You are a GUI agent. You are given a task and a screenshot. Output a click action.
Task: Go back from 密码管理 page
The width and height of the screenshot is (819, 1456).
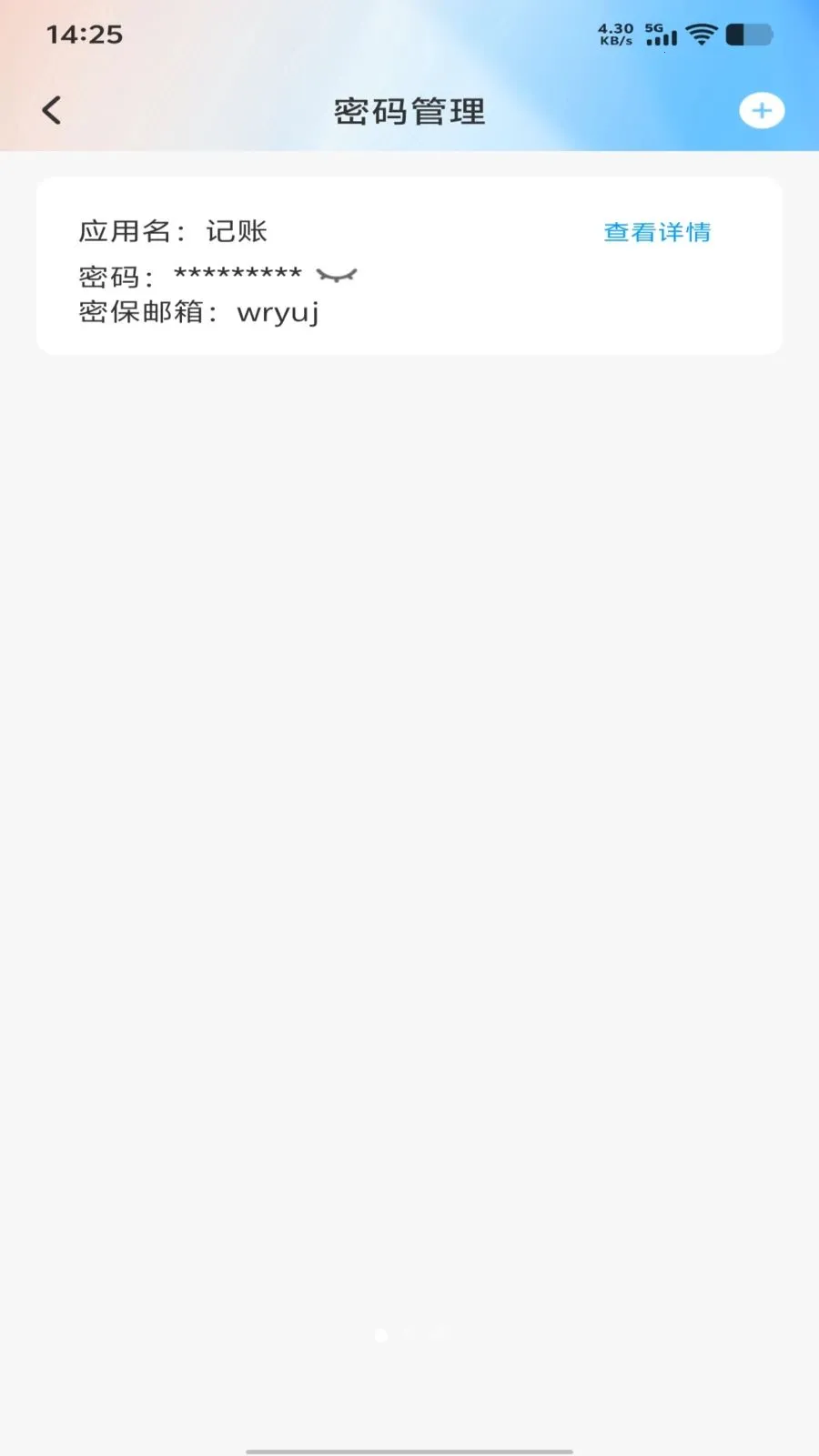click(x=52, y=111)
